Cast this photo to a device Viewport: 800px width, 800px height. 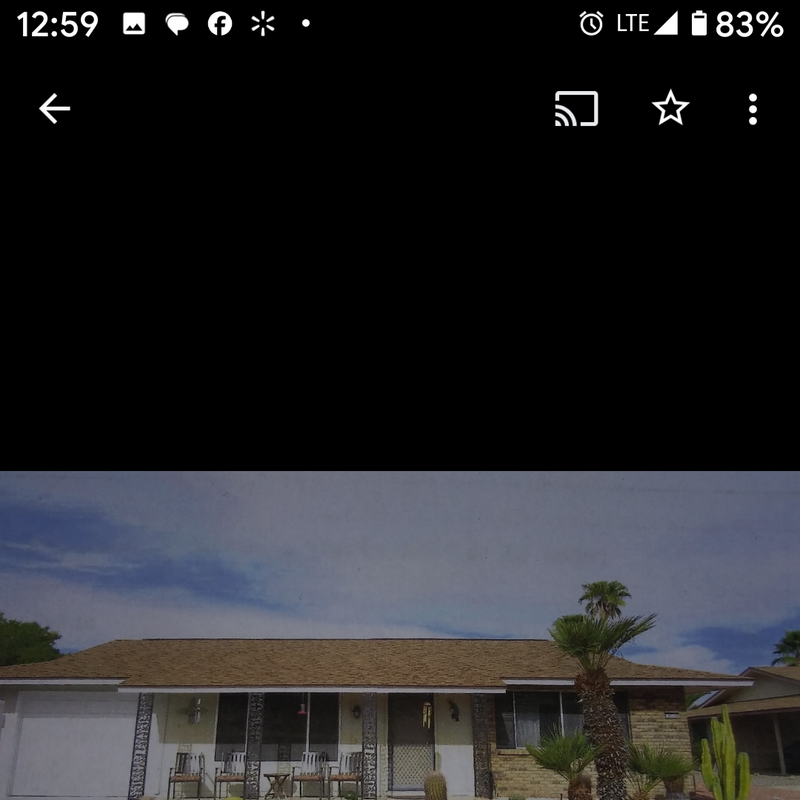point(576,109)
